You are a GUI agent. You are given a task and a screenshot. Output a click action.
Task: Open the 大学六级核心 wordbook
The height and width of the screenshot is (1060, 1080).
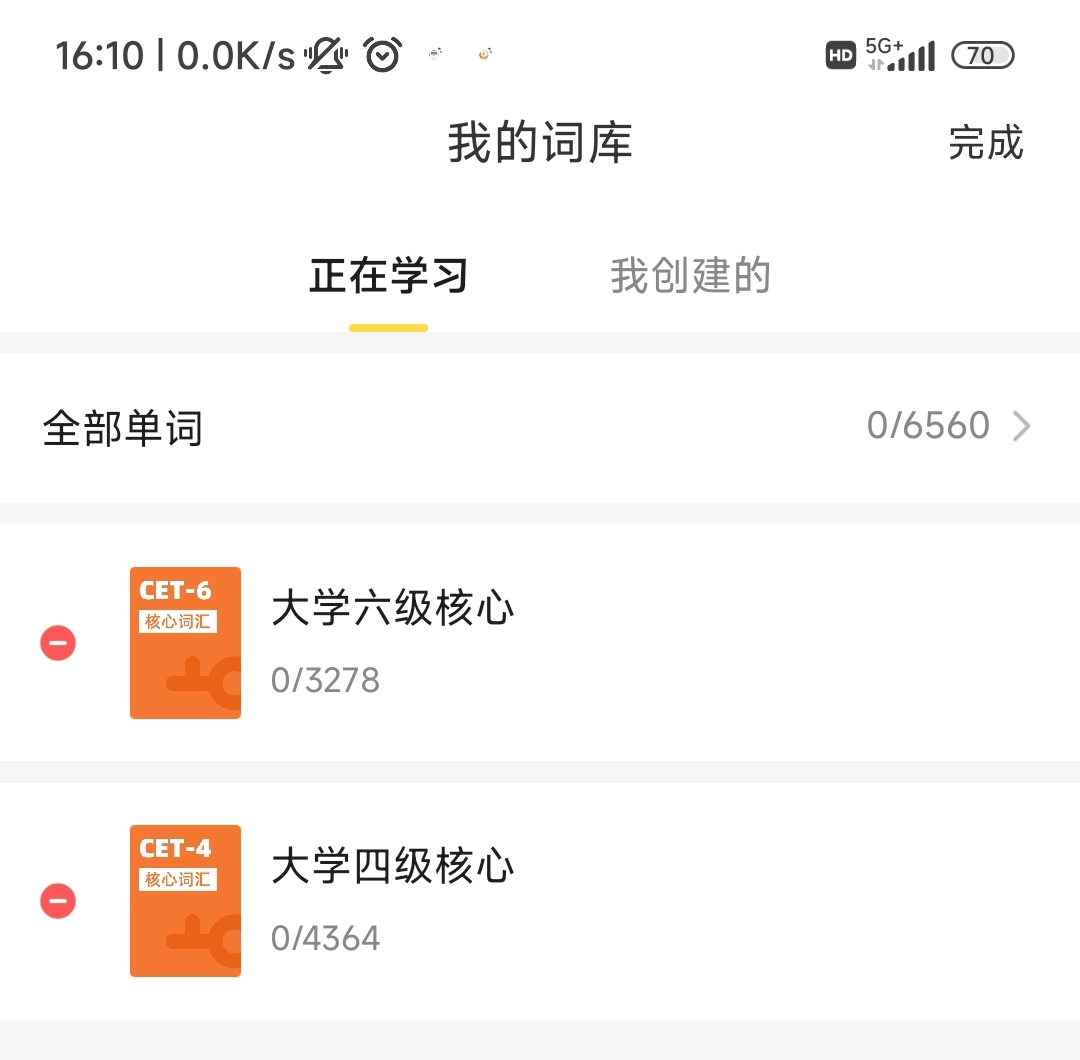pos(392,642)
